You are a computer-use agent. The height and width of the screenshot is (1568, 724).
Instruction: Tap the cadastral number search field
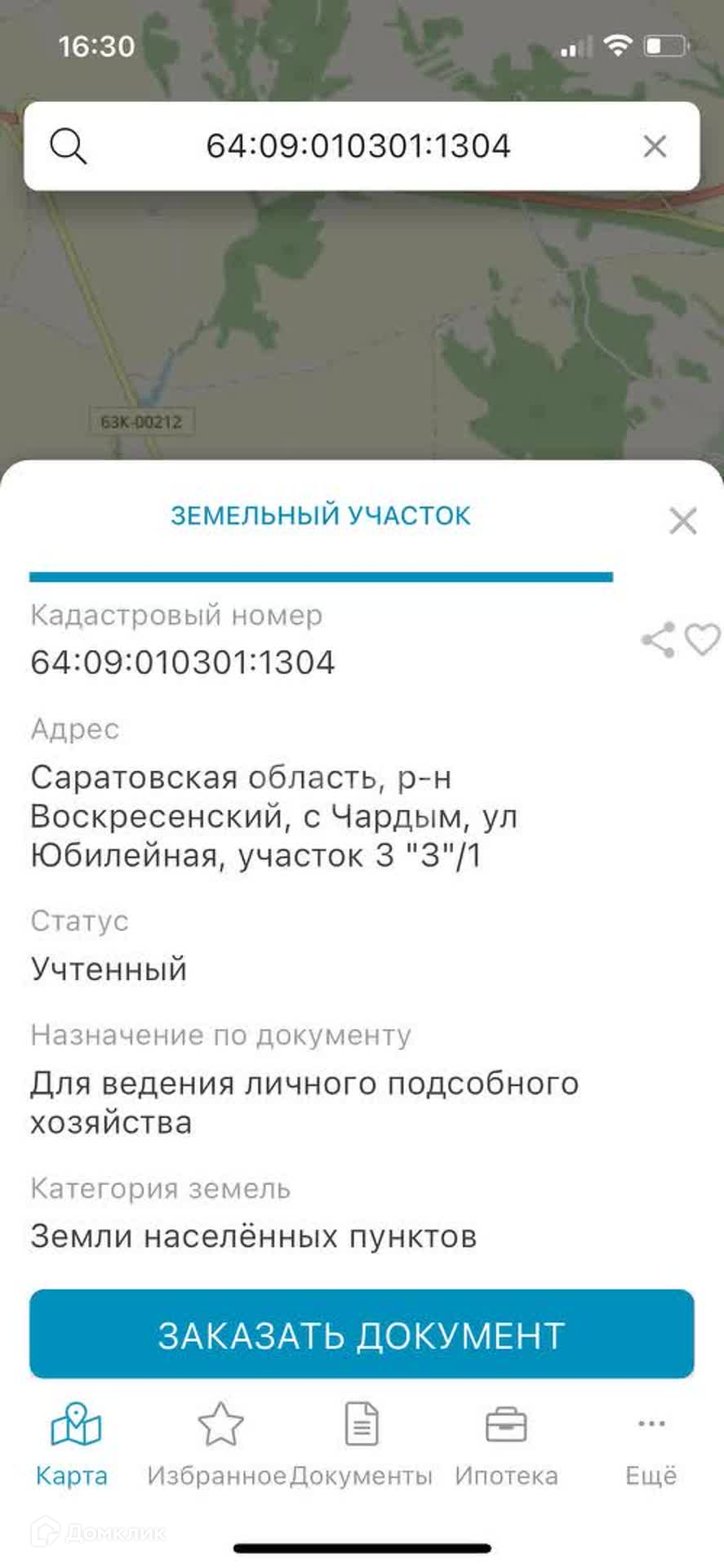pos(358,147)
